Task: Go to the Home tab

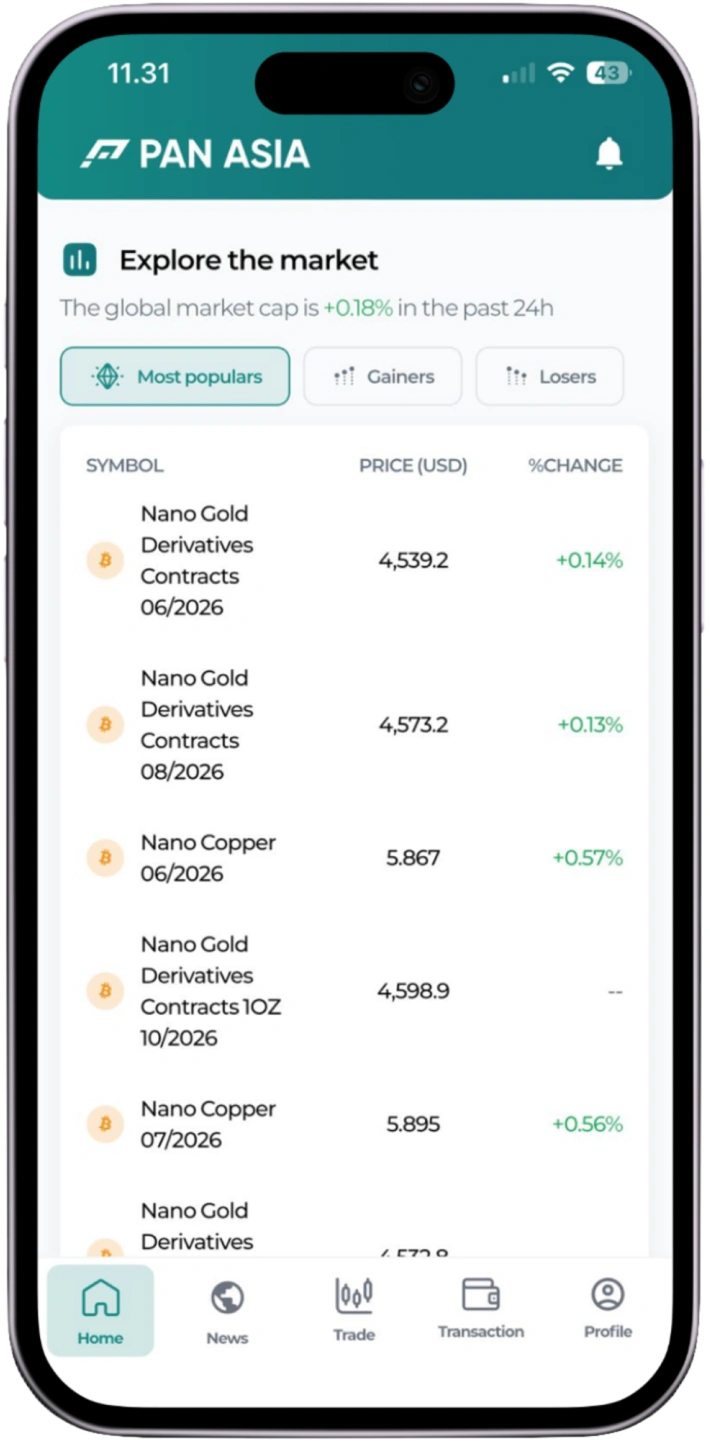Action: point(100,1310)
